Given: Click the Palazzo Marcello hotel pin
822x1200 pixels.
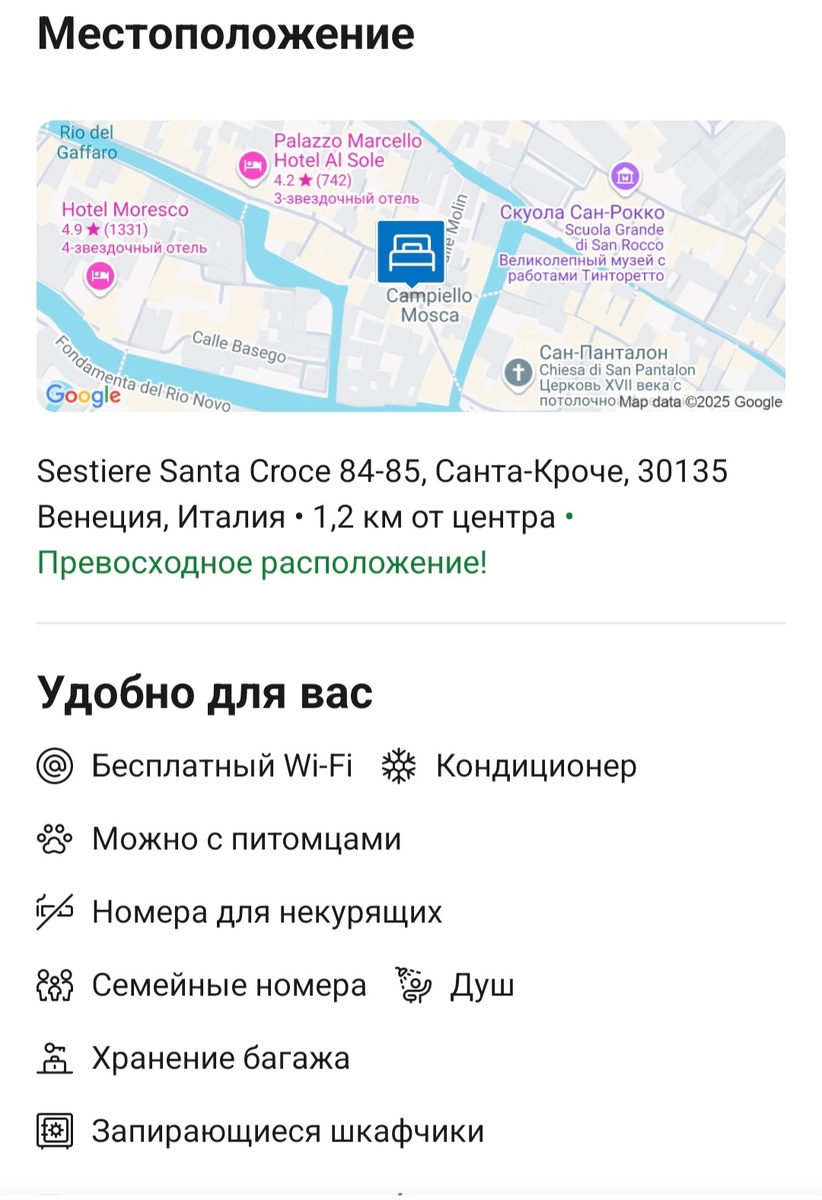Looking at the screenshot, I should (x=251, y=165).
